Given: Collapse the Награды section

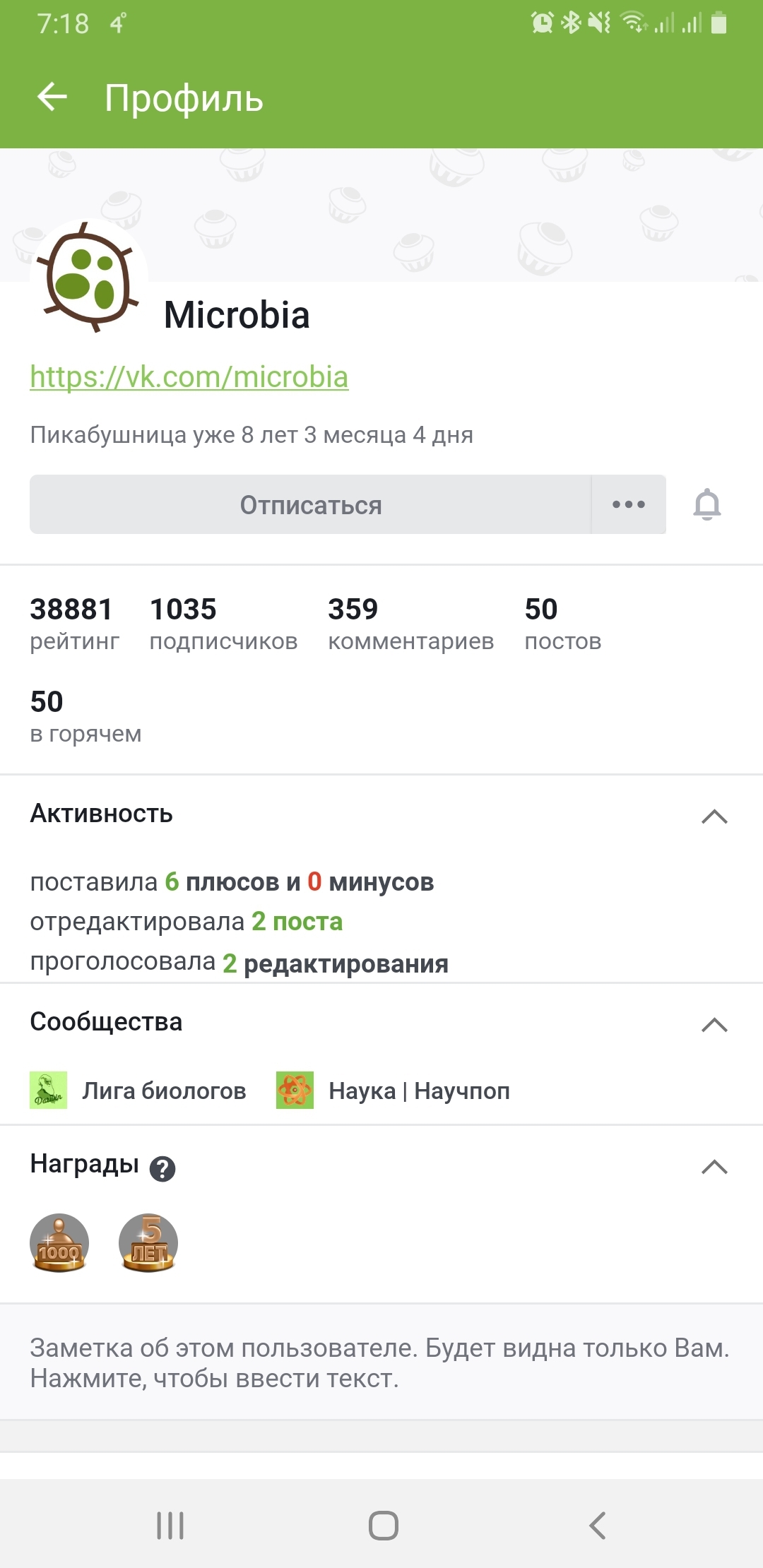Looking at the screenshot, I should [714, 1166].
